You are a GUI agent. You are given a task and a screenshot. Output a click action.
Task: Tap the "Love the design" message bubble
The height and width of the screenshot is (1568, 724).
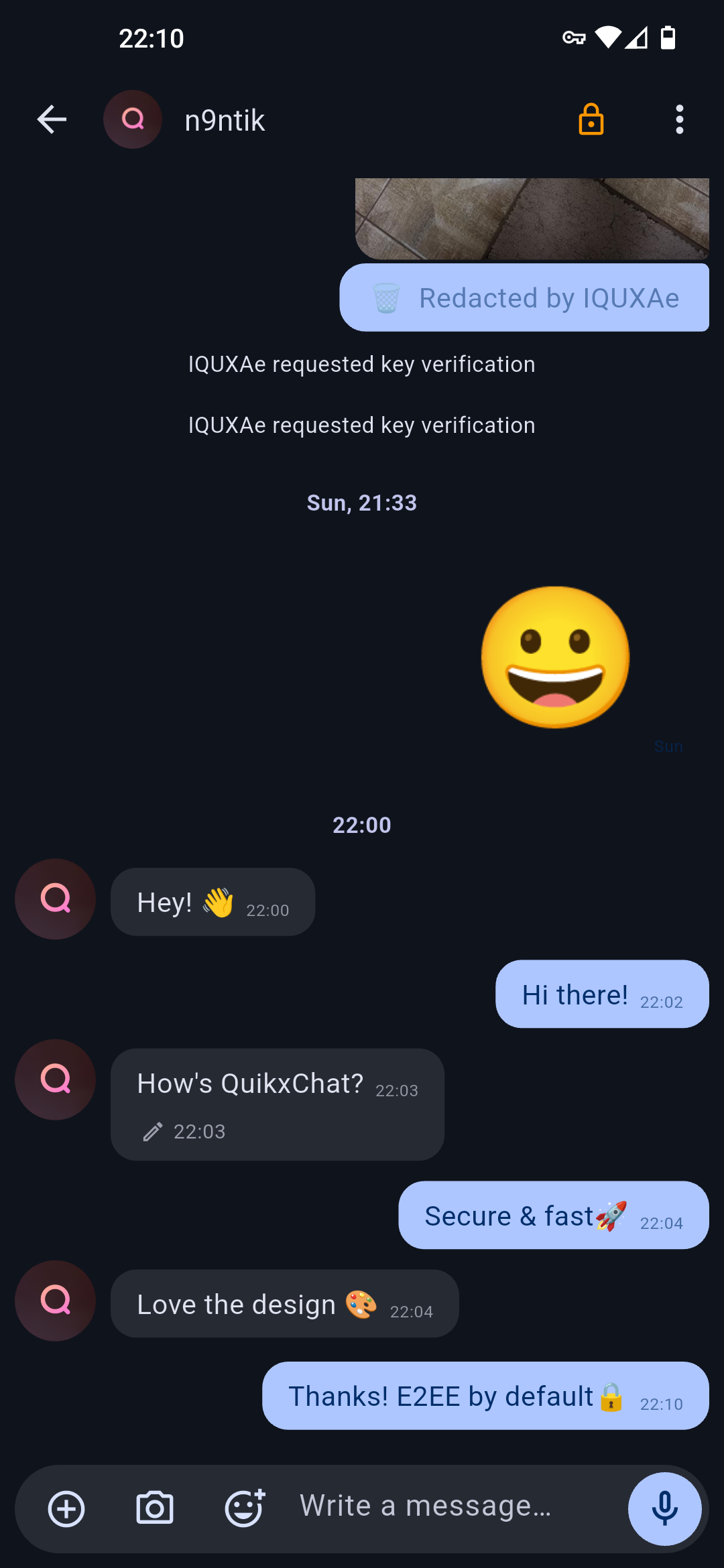click(x=284, y=1303)
